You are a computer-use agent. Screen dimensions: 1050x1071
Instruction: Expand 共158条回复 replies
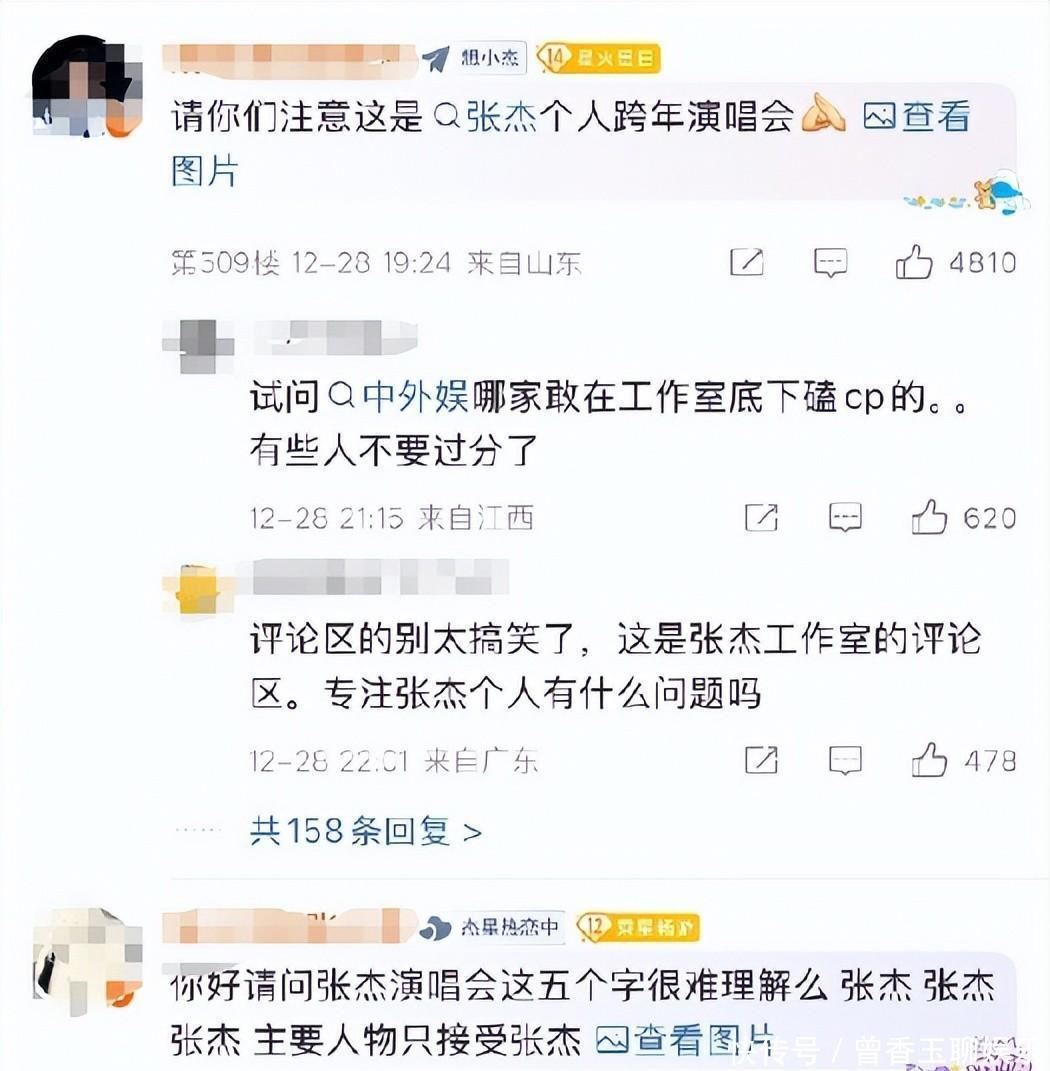366,831
